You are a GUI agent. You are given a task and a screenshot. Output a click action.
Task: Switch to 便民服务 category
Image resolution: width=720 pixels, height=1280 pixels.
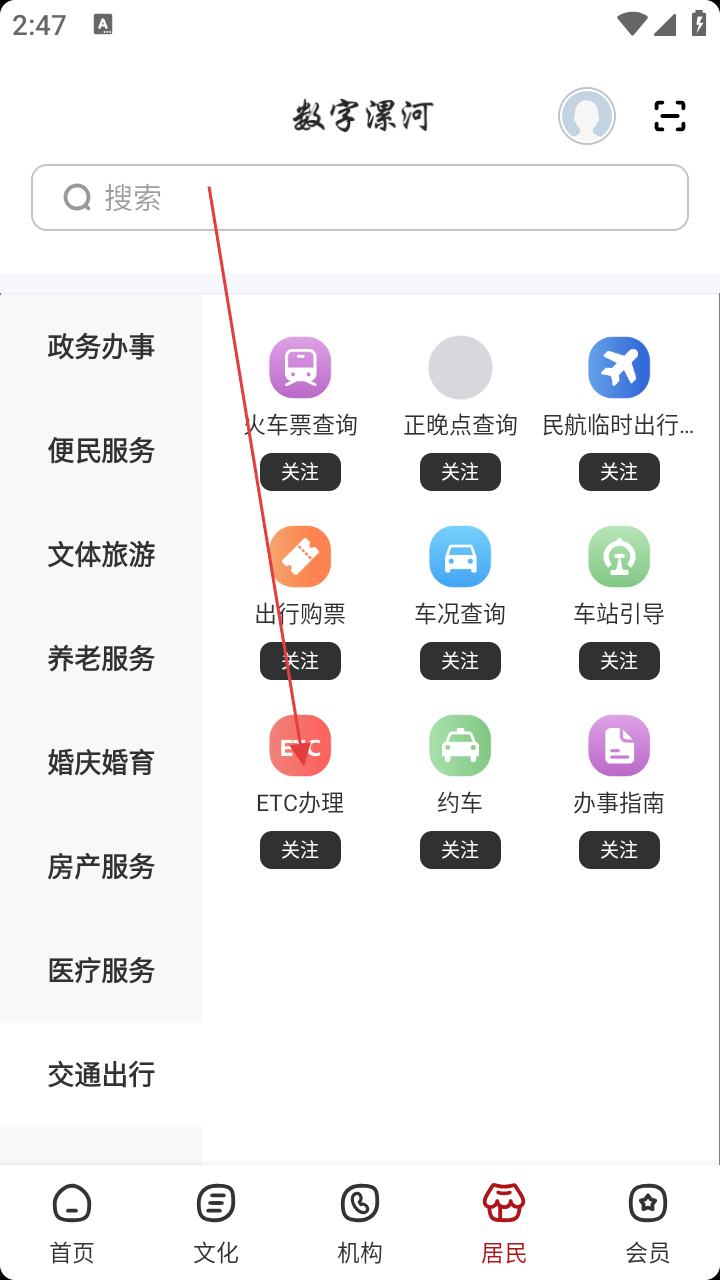coord(101,451)
